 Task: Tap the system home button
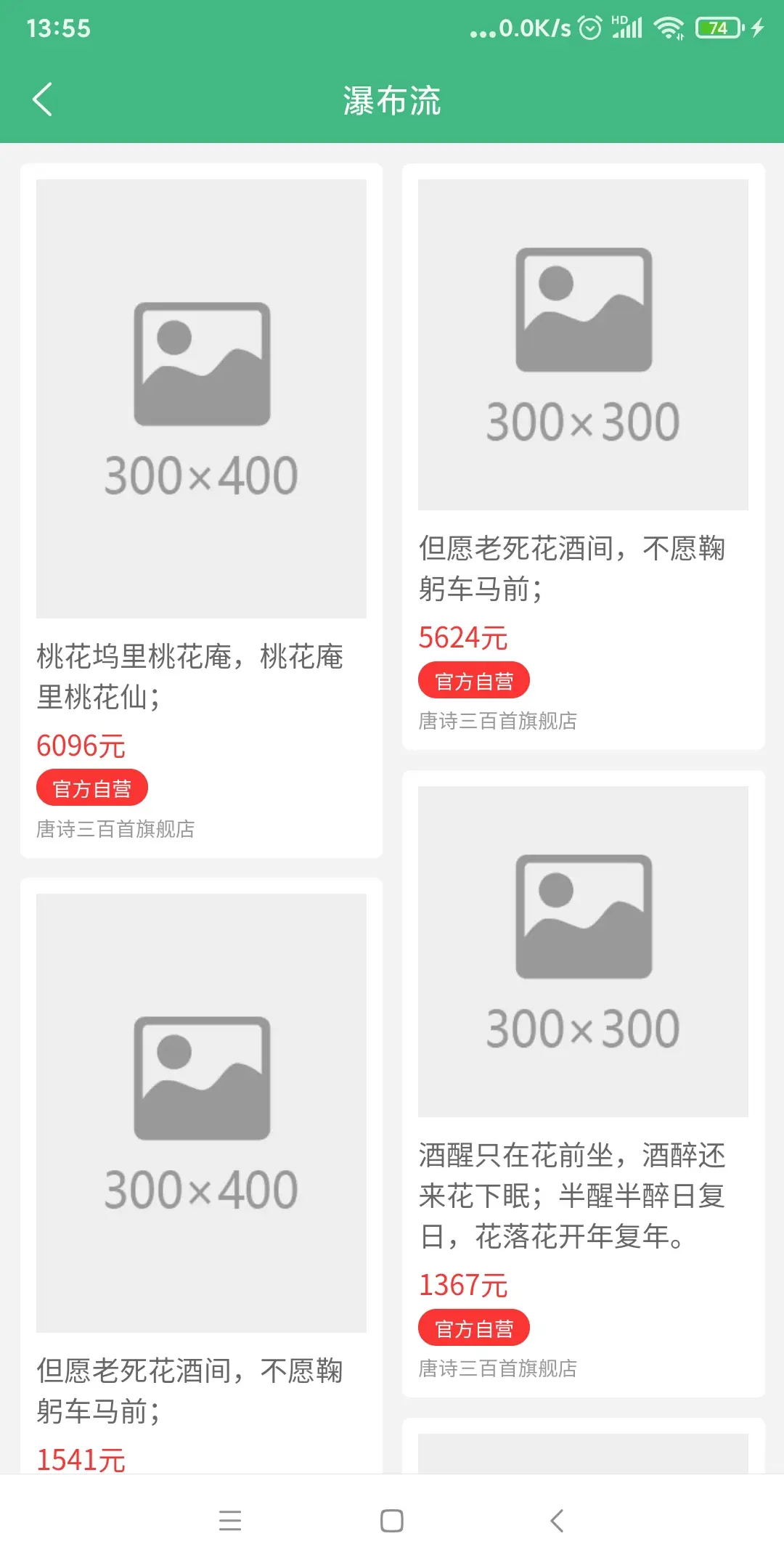392,1521
